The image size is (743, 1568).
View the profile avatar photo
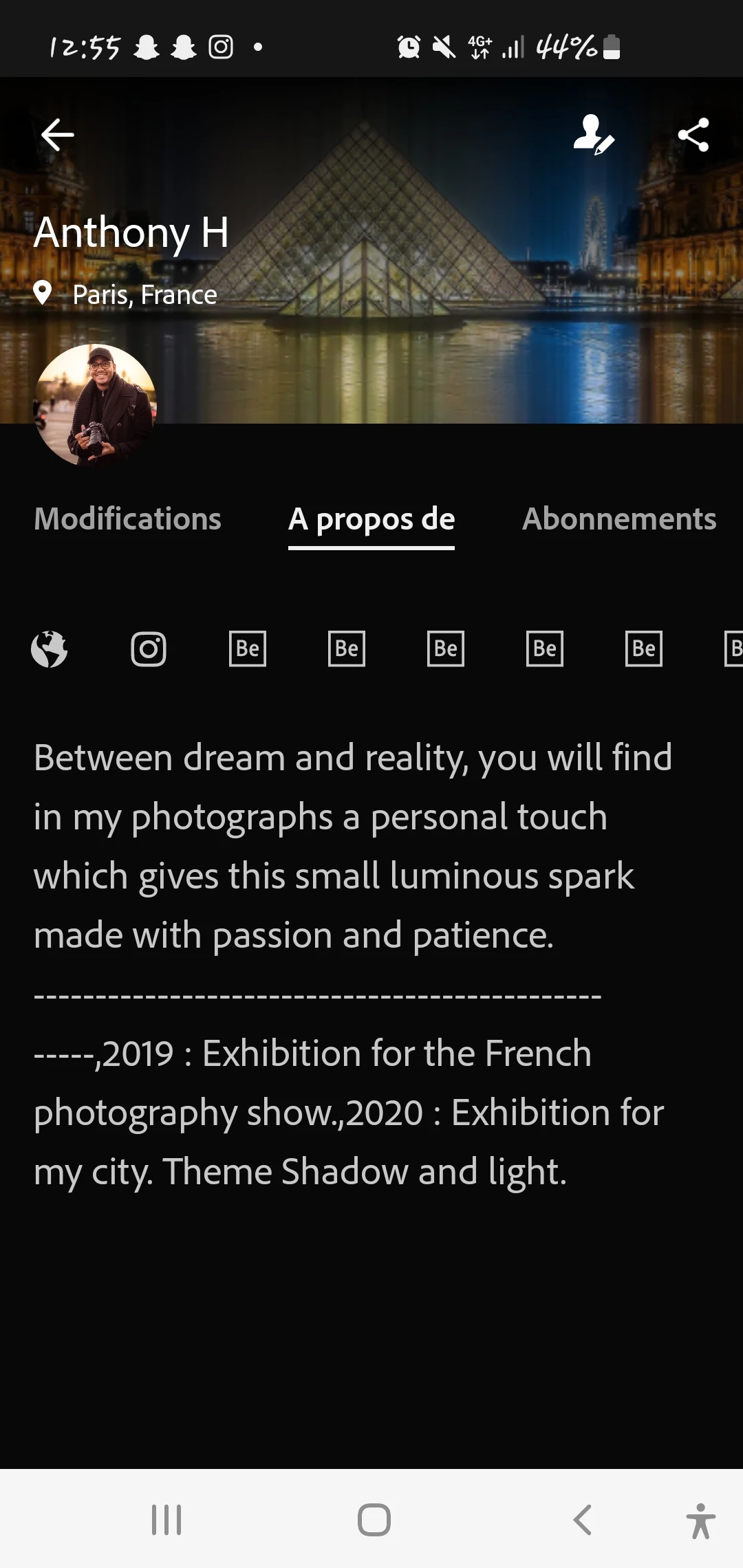coord(96,404)
